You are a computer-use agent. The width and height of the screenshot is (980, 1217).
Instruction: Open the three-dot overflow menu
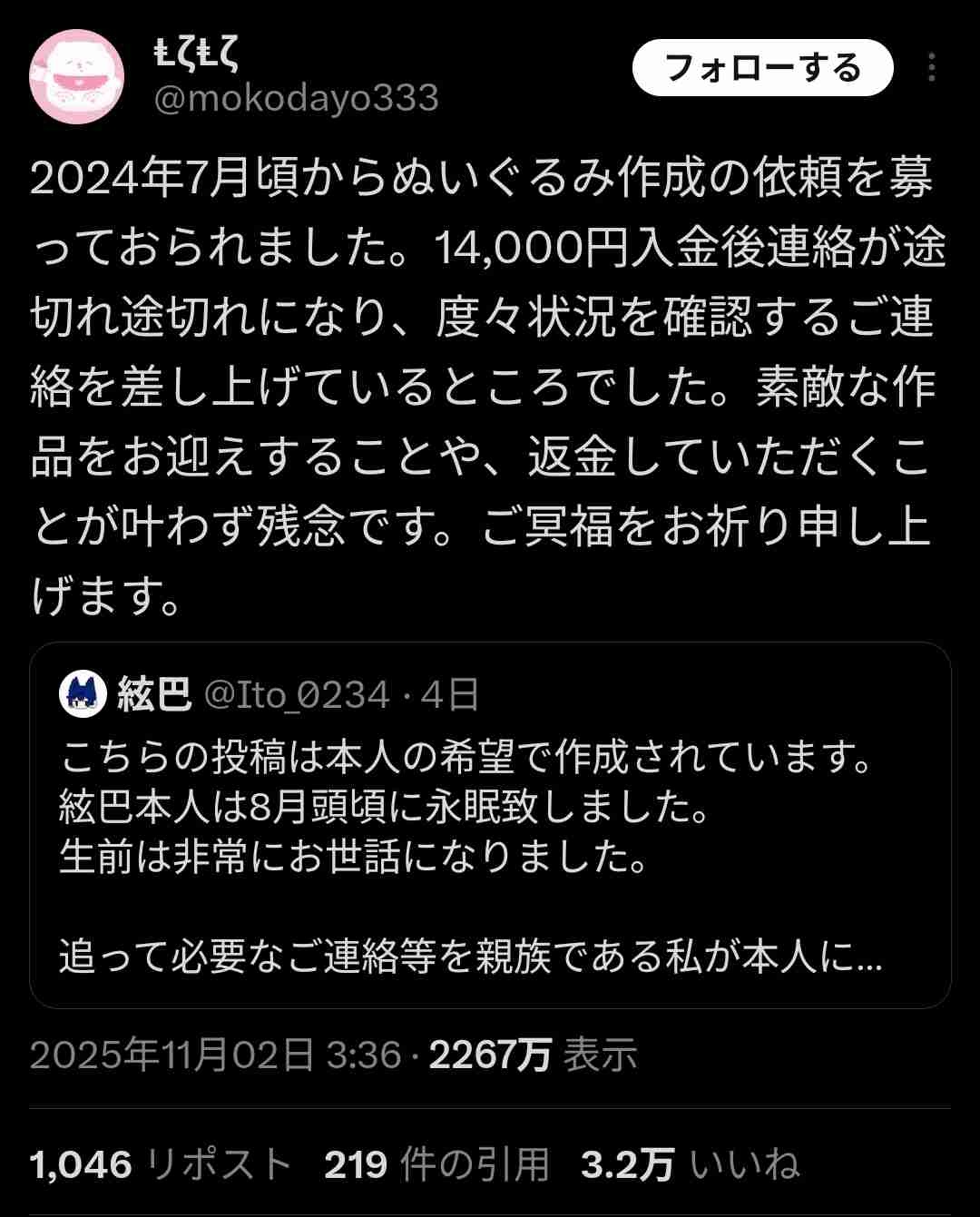pyautogui.click(x=931, y=68)
